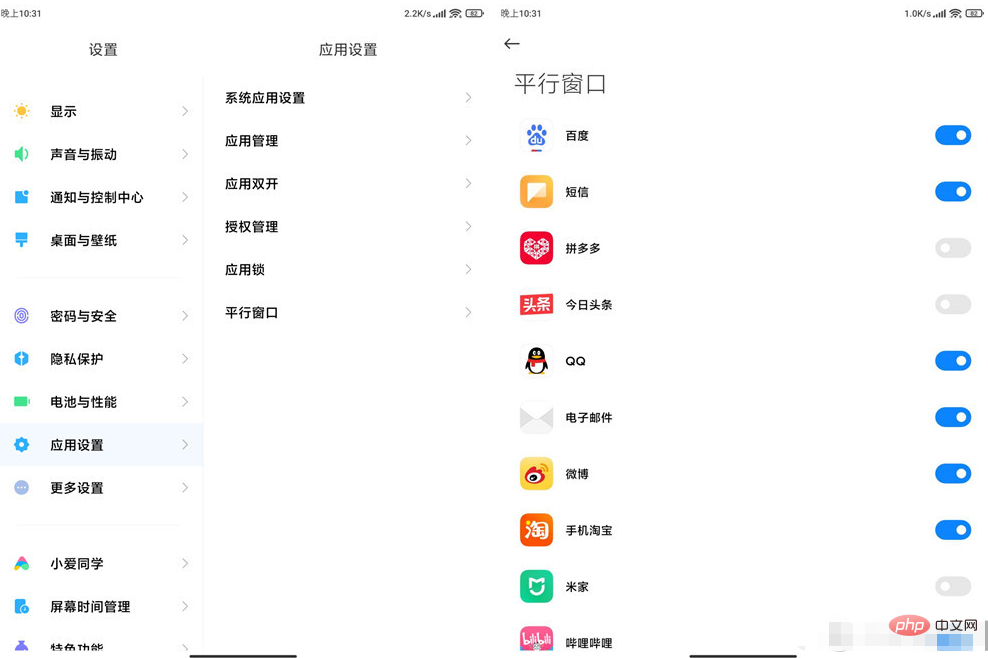
Task: Turn on 今日头条 parallel window
Action: pyautogui.click(x=952, y=304)
